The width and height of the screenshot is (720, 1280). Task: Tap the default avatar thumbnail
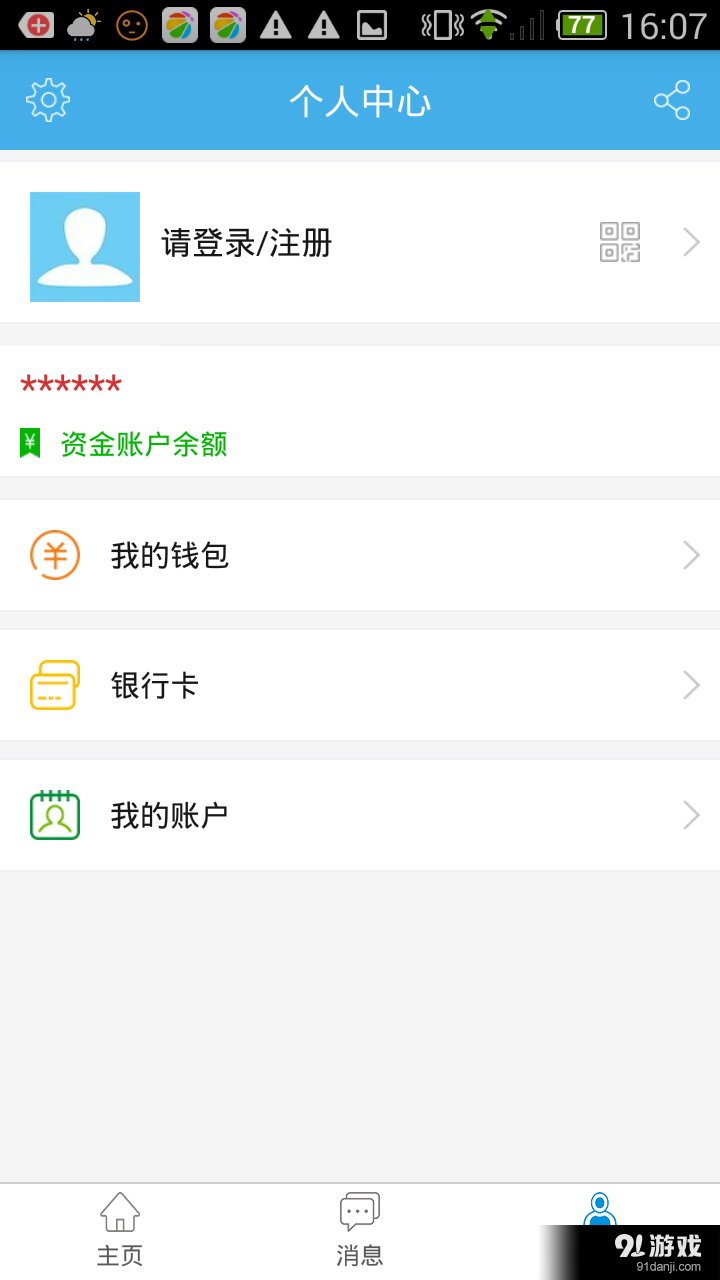(x=85, y=247)
